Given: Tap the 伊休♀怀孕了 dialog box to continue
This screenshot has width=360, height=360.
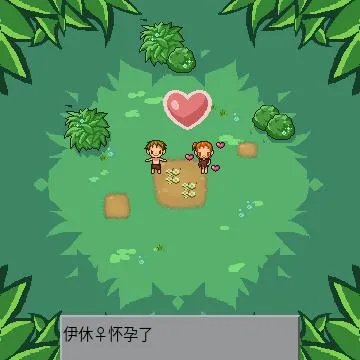Looking at the screenshot, I should pos(180,337).
